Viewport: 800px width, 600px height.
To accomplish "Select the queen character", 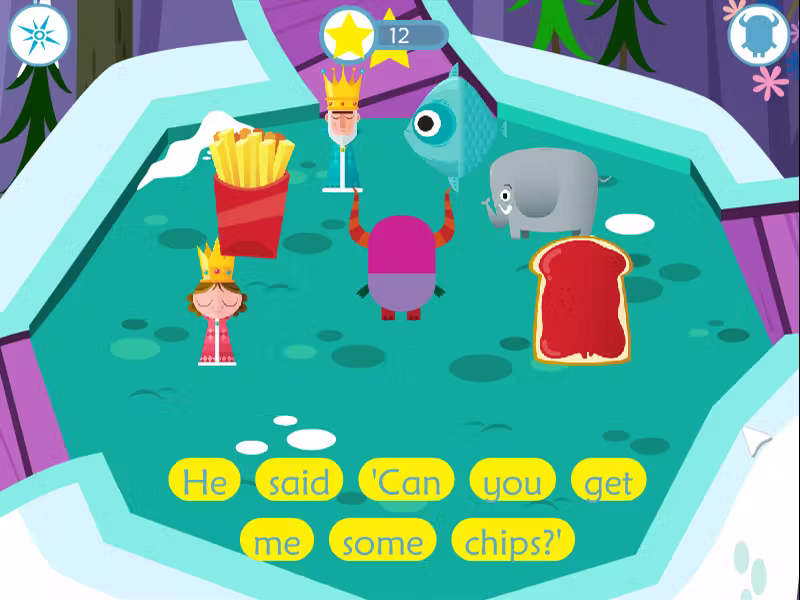I will pos(215,305).
